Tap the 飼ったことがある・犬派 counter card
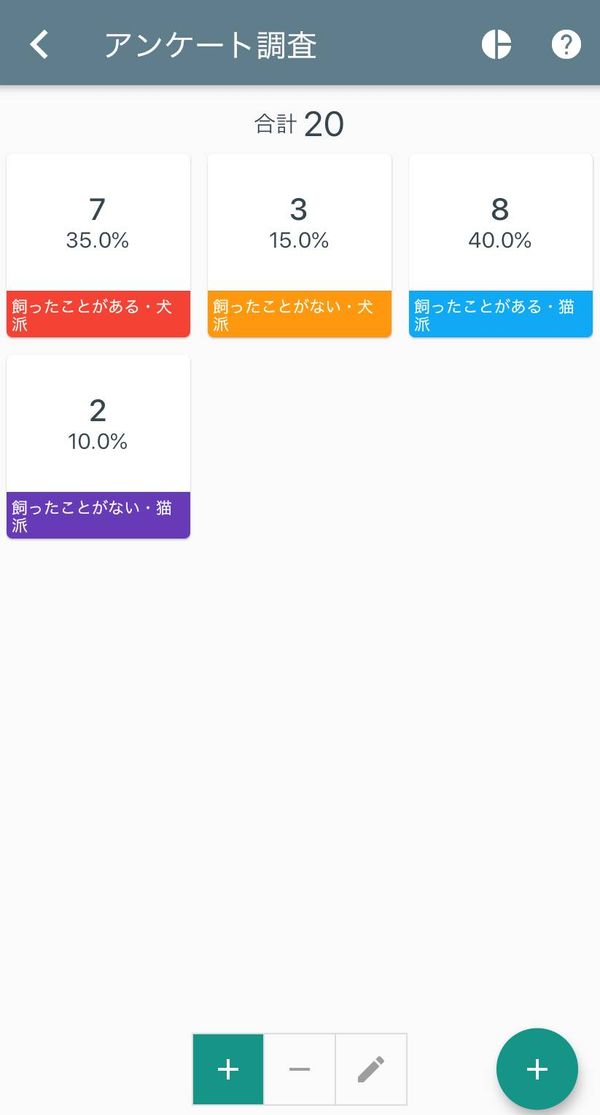 tap(98, 245)
